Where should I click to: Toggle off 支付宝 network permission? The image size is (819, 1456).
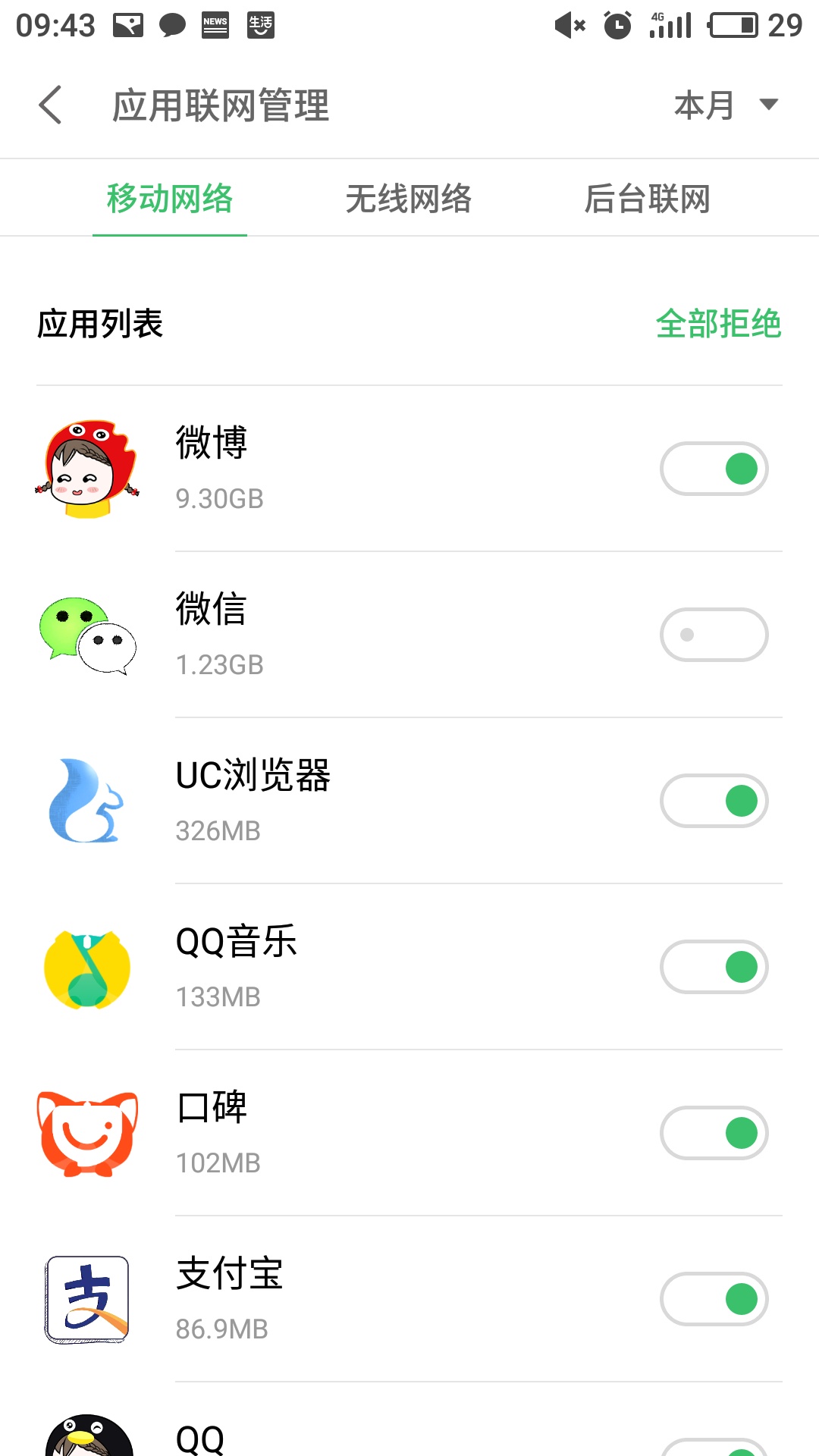(x=714, y=1299)
